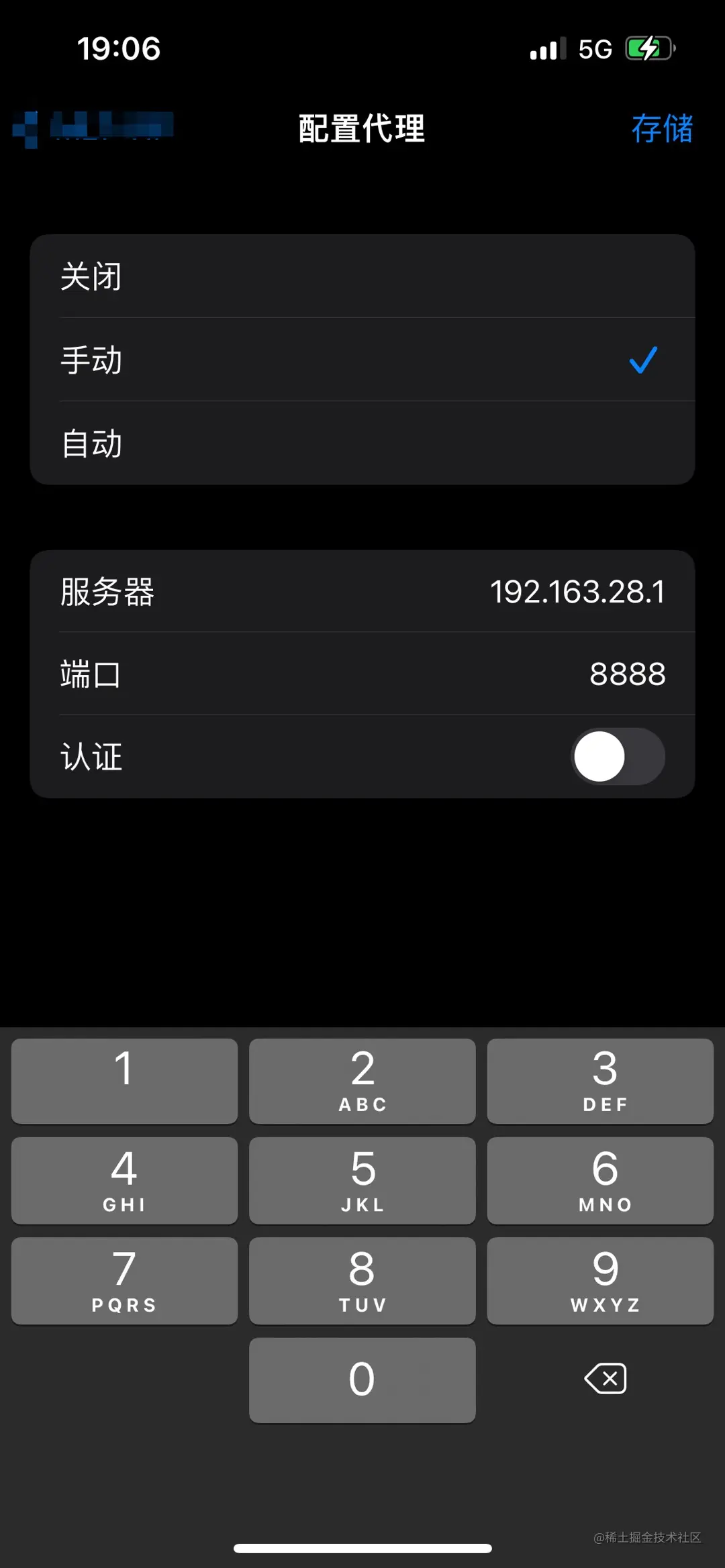Tap the number 3 key
Screen dimensions: 725x1568
click(600, 1080)
